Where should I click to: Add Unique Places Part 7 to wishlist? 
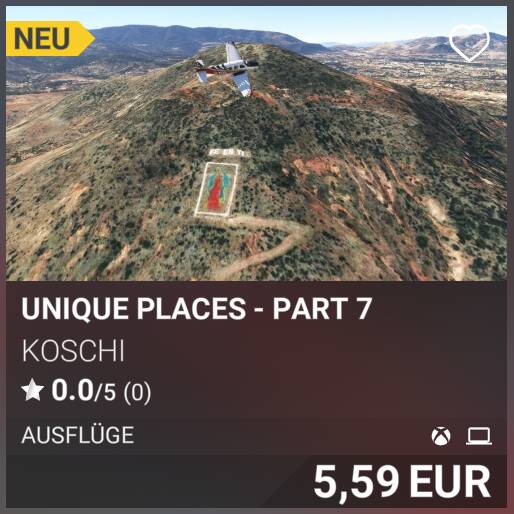pos(469,43)
